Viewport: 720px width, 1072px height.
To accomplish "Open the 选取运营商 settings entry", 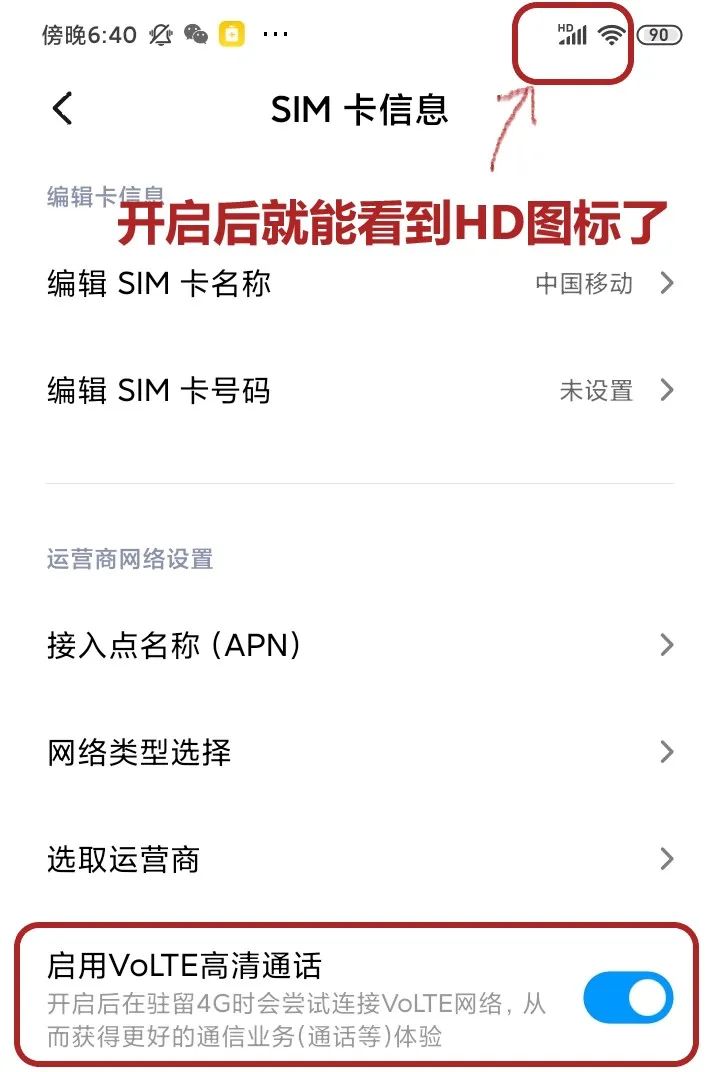I will coord(124,858).
